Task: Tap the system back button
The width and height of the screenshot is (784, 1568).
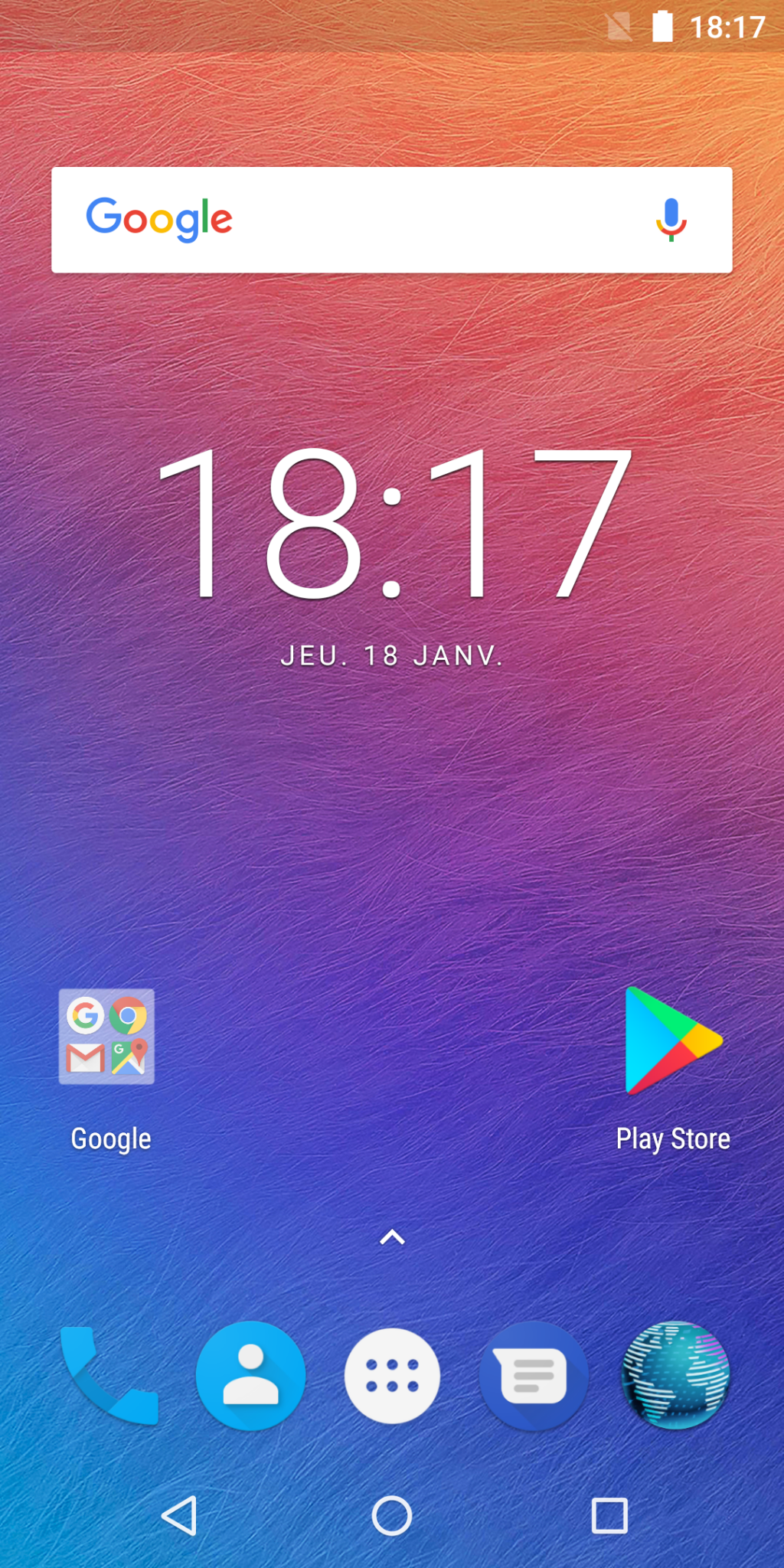Action: point(181,1515)
